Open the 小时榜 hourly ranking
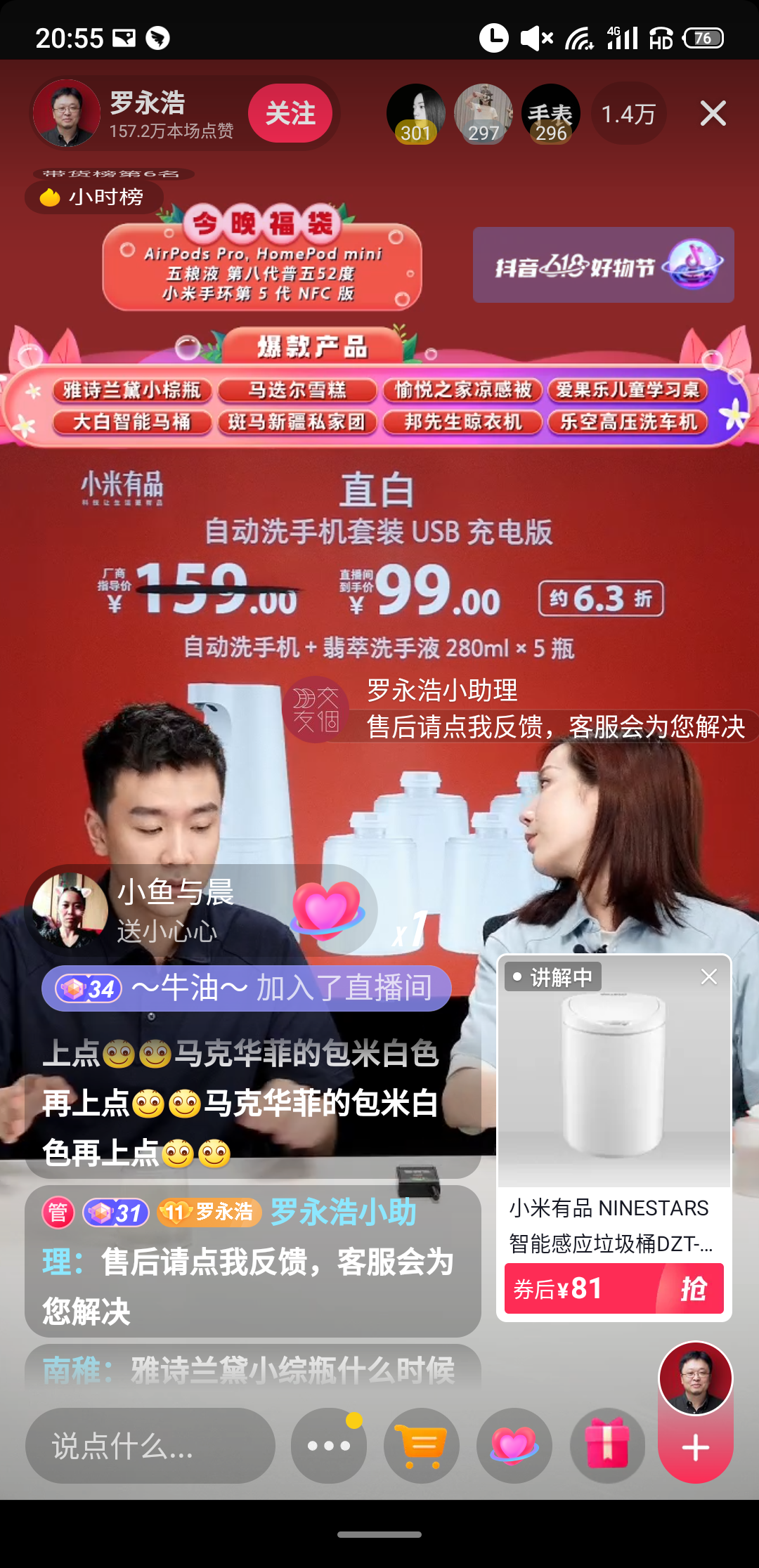The height and width of the screenshot is (1568, 759). (x=93, y=197)
